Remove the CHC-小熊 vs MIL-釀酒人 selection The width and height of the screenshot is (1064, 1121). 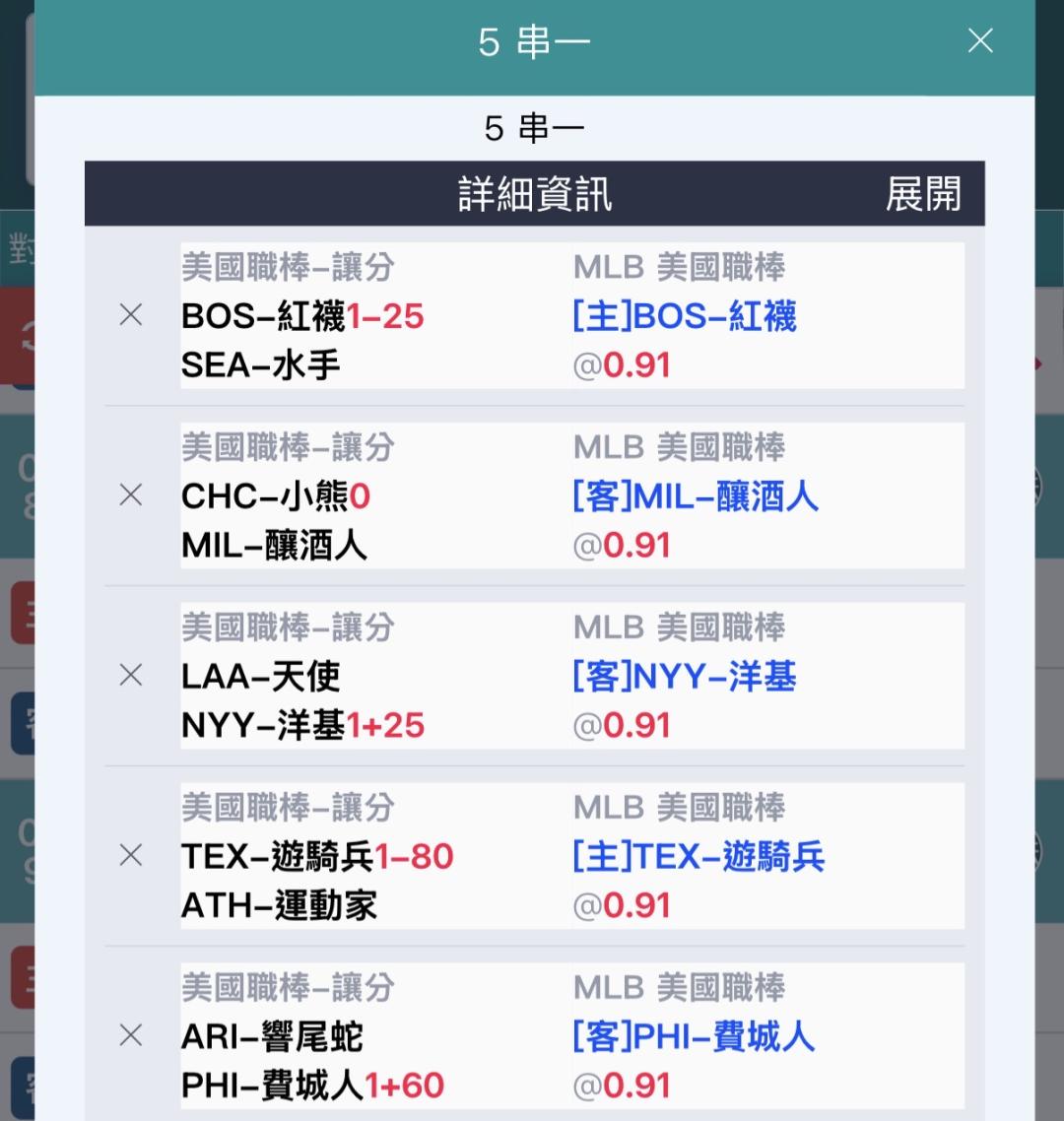131,495
